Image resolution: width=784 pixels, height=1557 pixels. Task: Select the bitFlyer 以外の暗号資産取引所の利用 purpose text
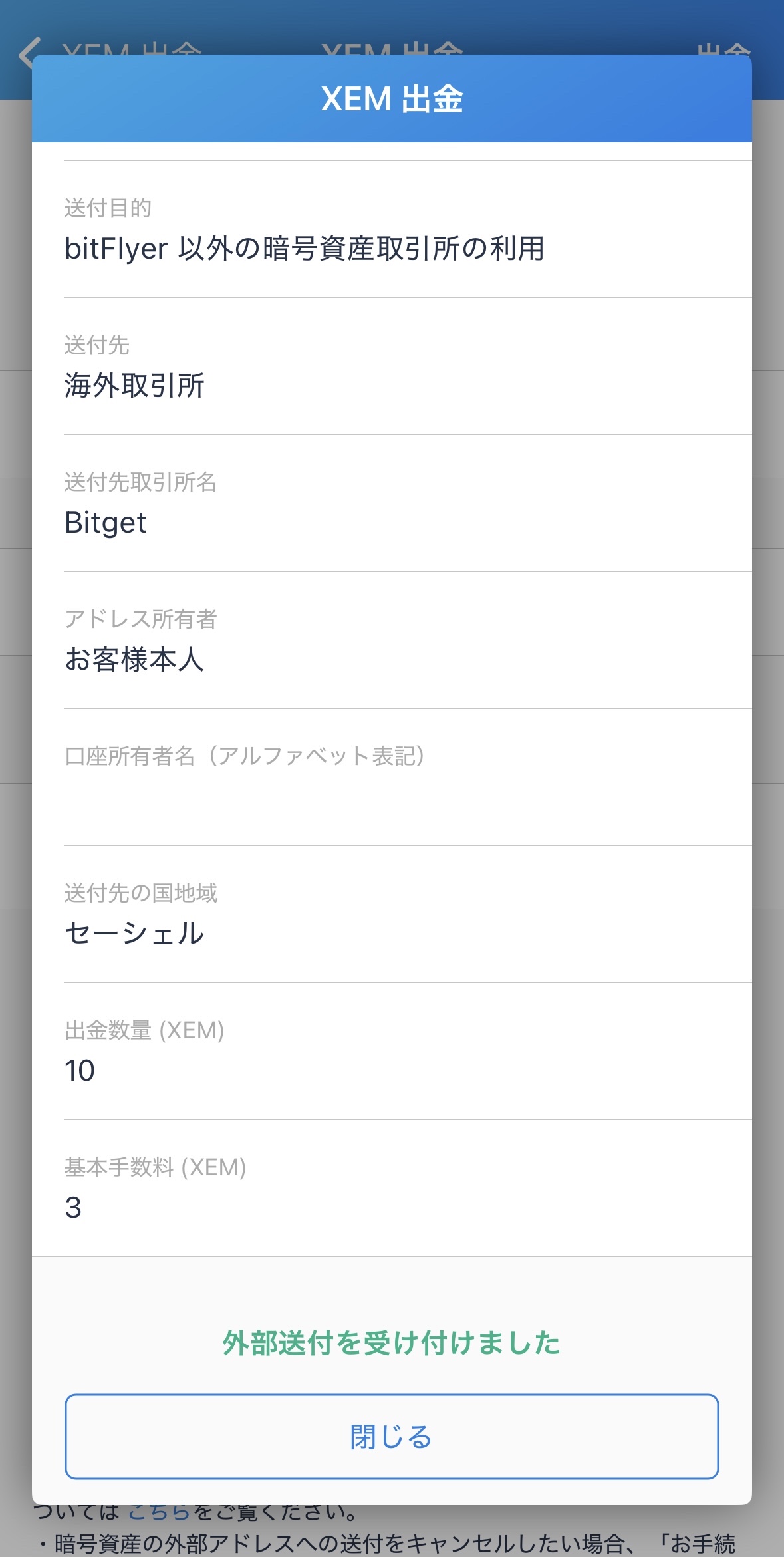306,248
